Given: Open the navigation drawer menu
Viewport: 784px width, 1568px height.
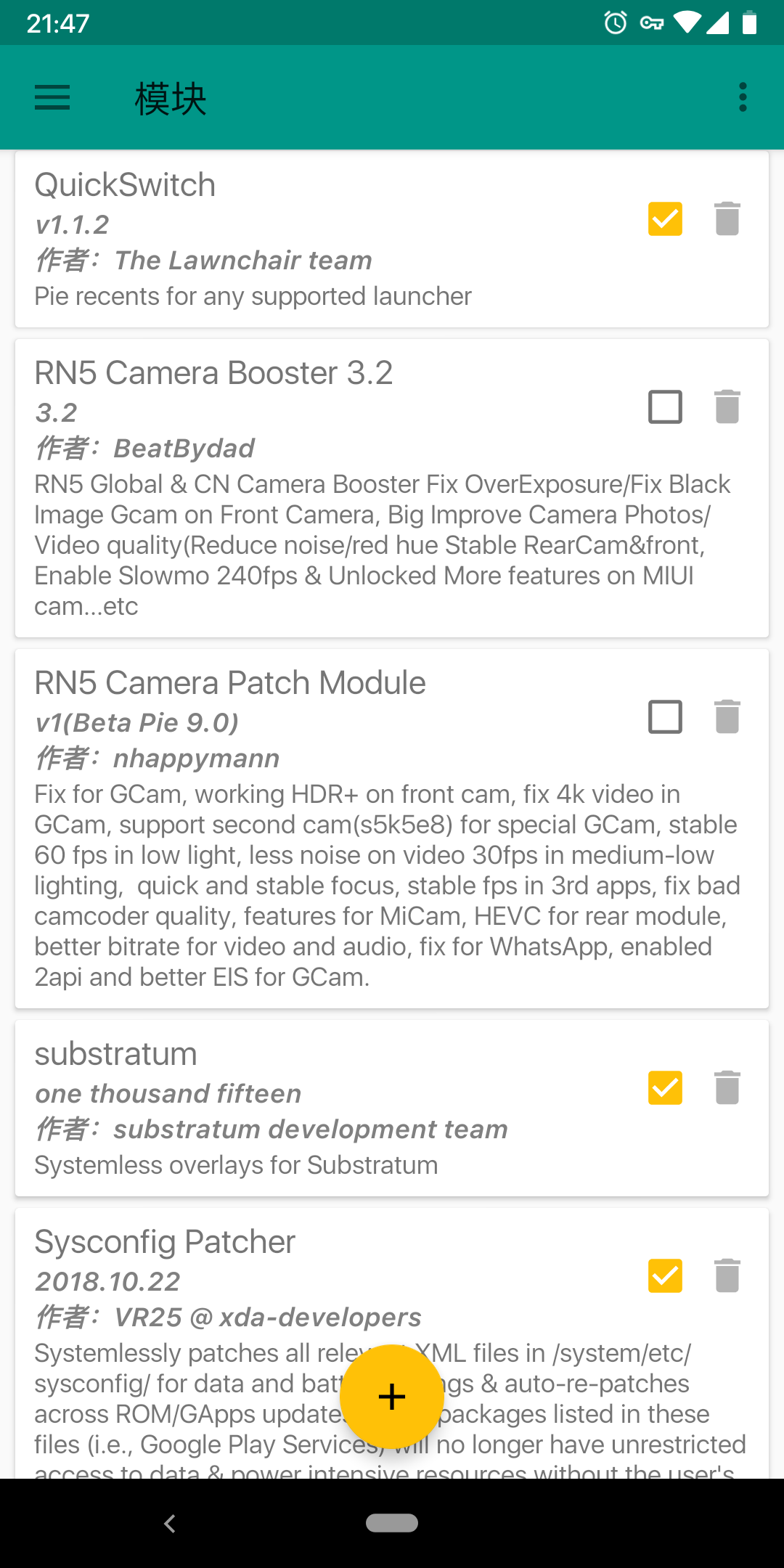Looking at the screenshot, I should coord(52,97).
